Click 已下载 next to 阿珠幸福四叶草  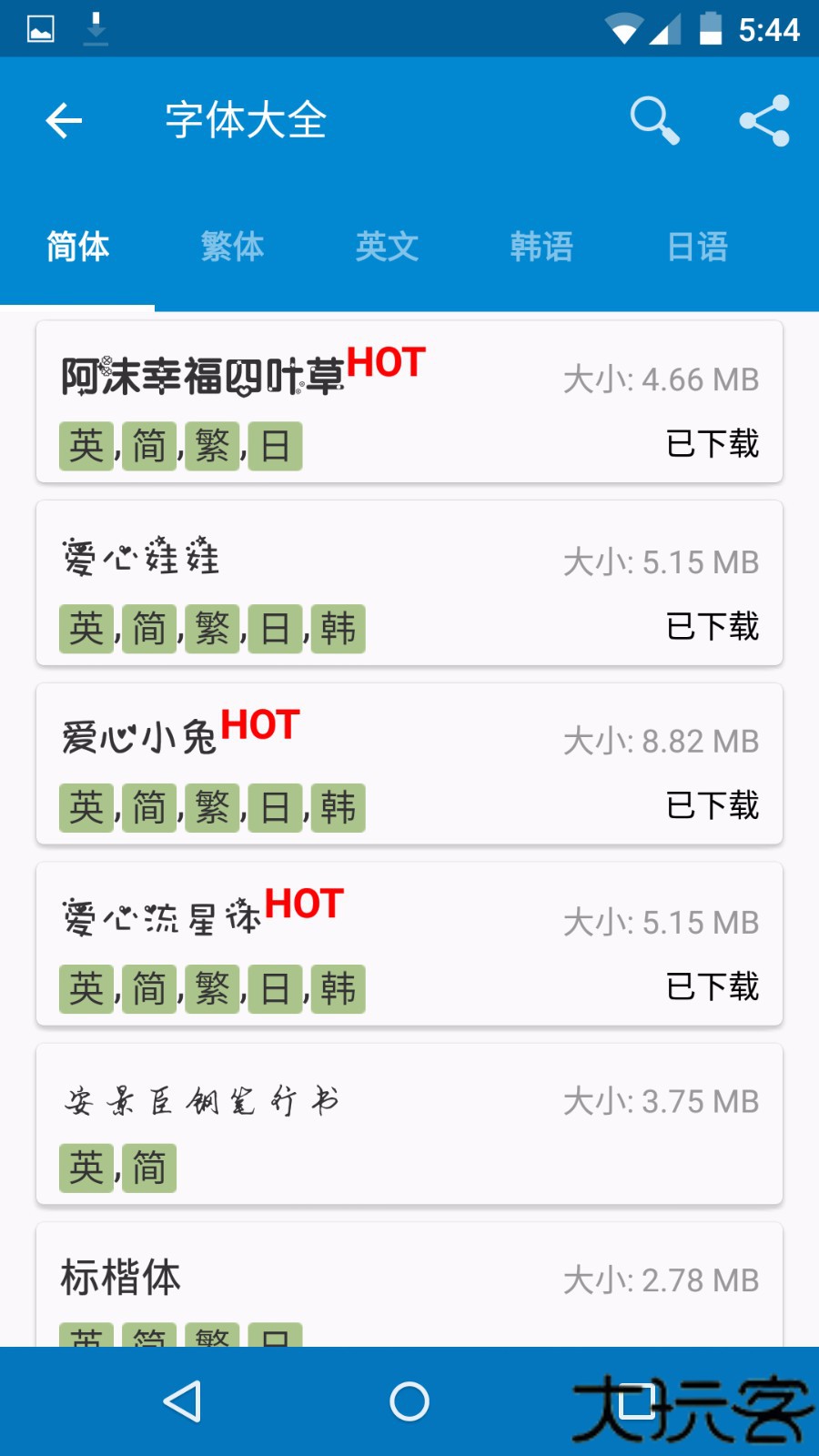[x=713, y=445]
